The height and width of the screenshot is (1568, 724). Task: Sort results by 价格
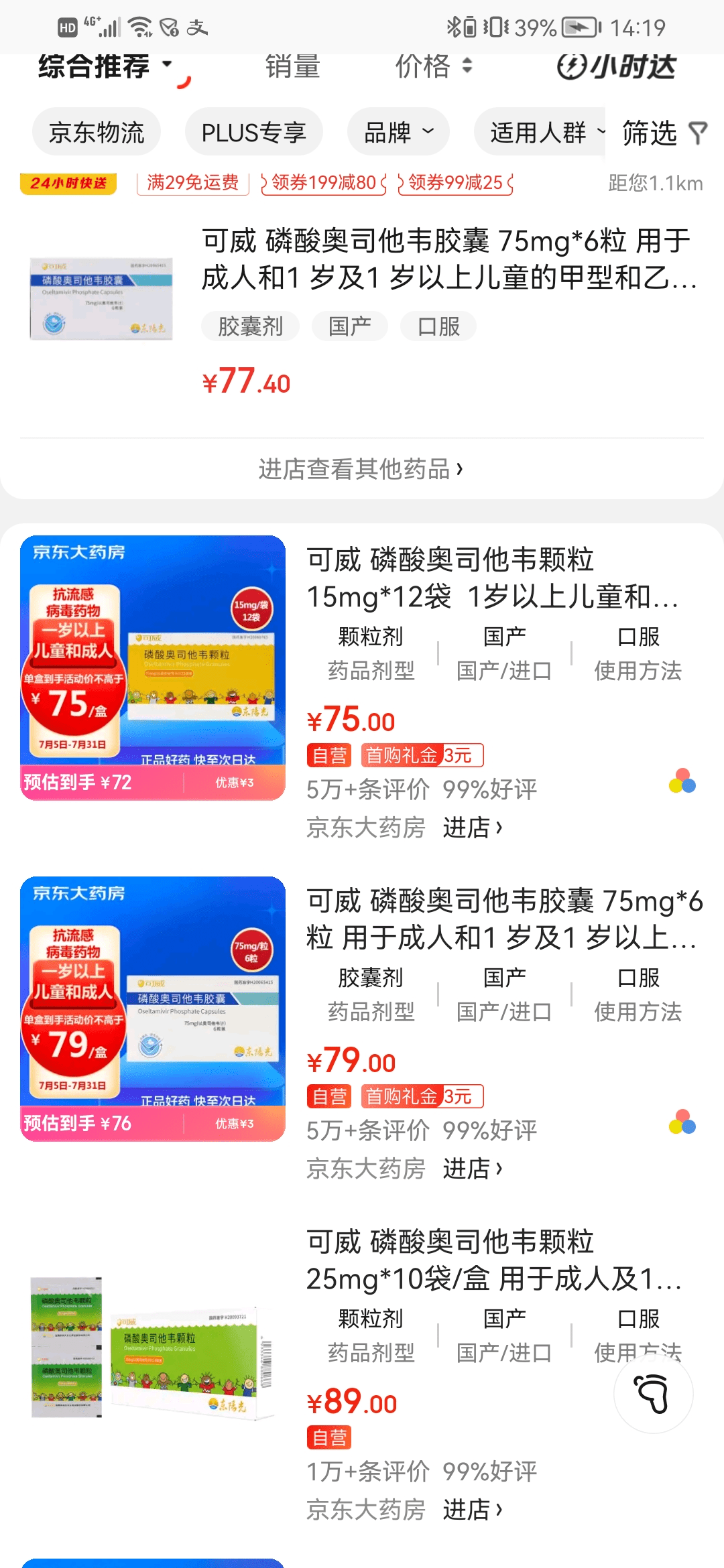[x=433, y=66]
